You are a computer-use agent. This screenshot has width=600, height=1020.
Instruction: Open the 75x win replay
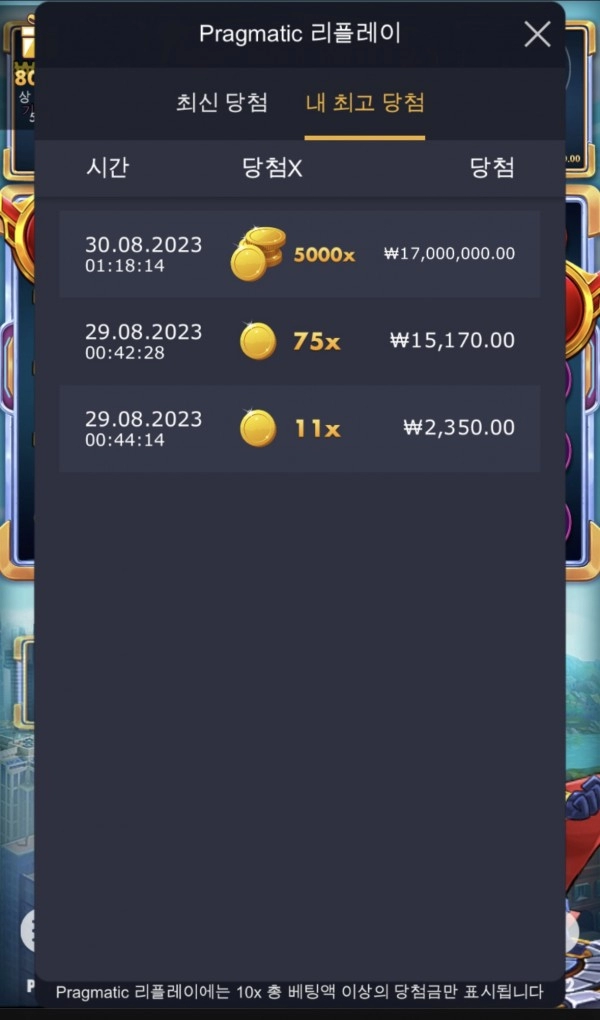coord(299,341)
